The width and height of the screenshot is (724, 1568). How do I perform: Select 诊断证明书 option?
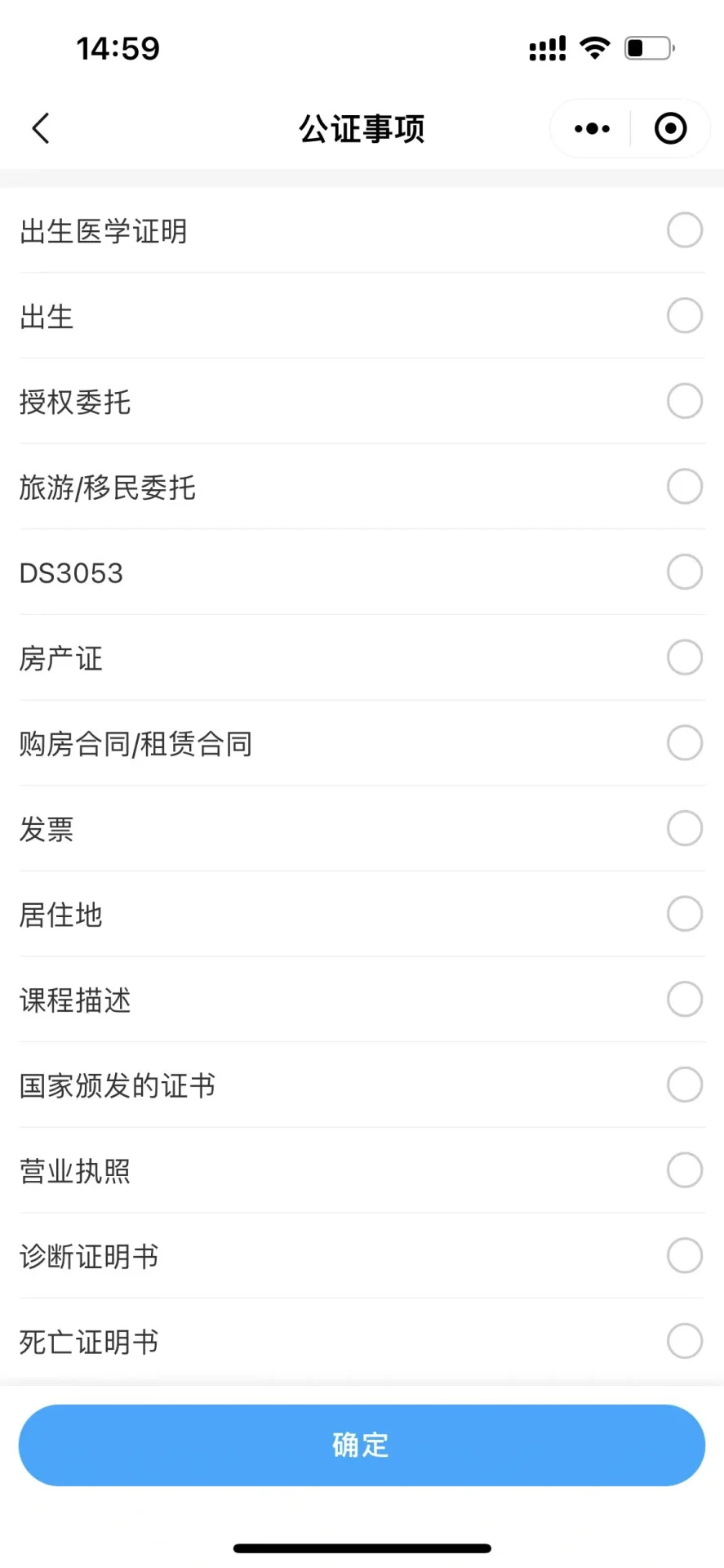[684, 1255]
